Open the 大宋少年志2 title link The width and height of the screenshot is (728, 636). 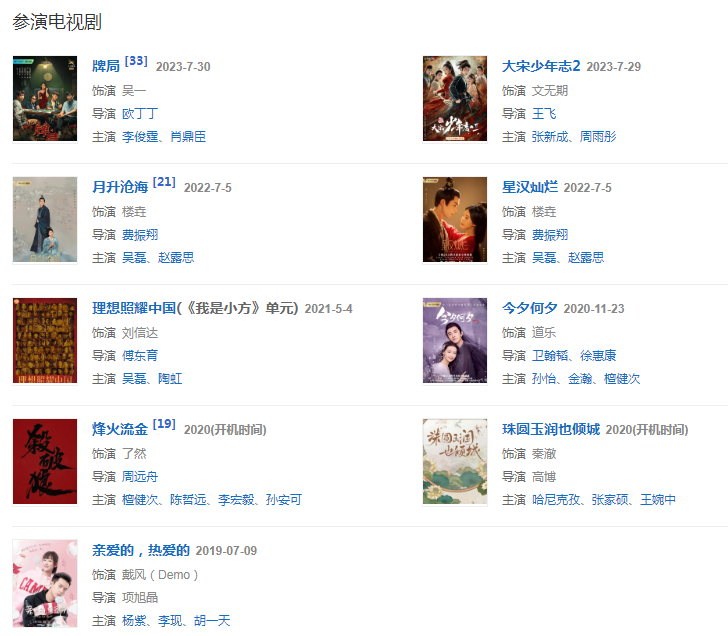[x=541, y=66]
